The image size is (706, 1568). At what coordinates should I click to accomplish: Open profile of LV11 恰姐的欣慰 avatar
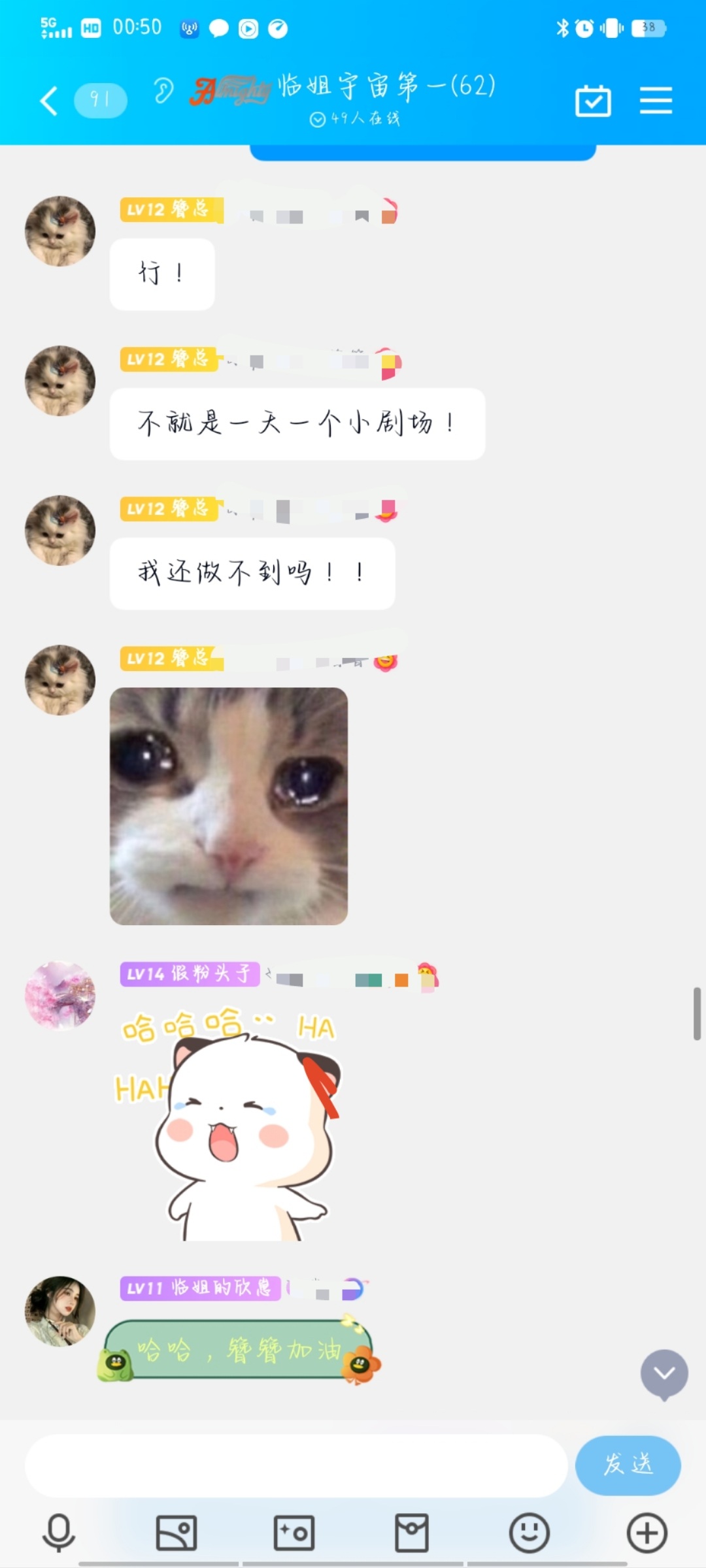(x=60, y=1311)
